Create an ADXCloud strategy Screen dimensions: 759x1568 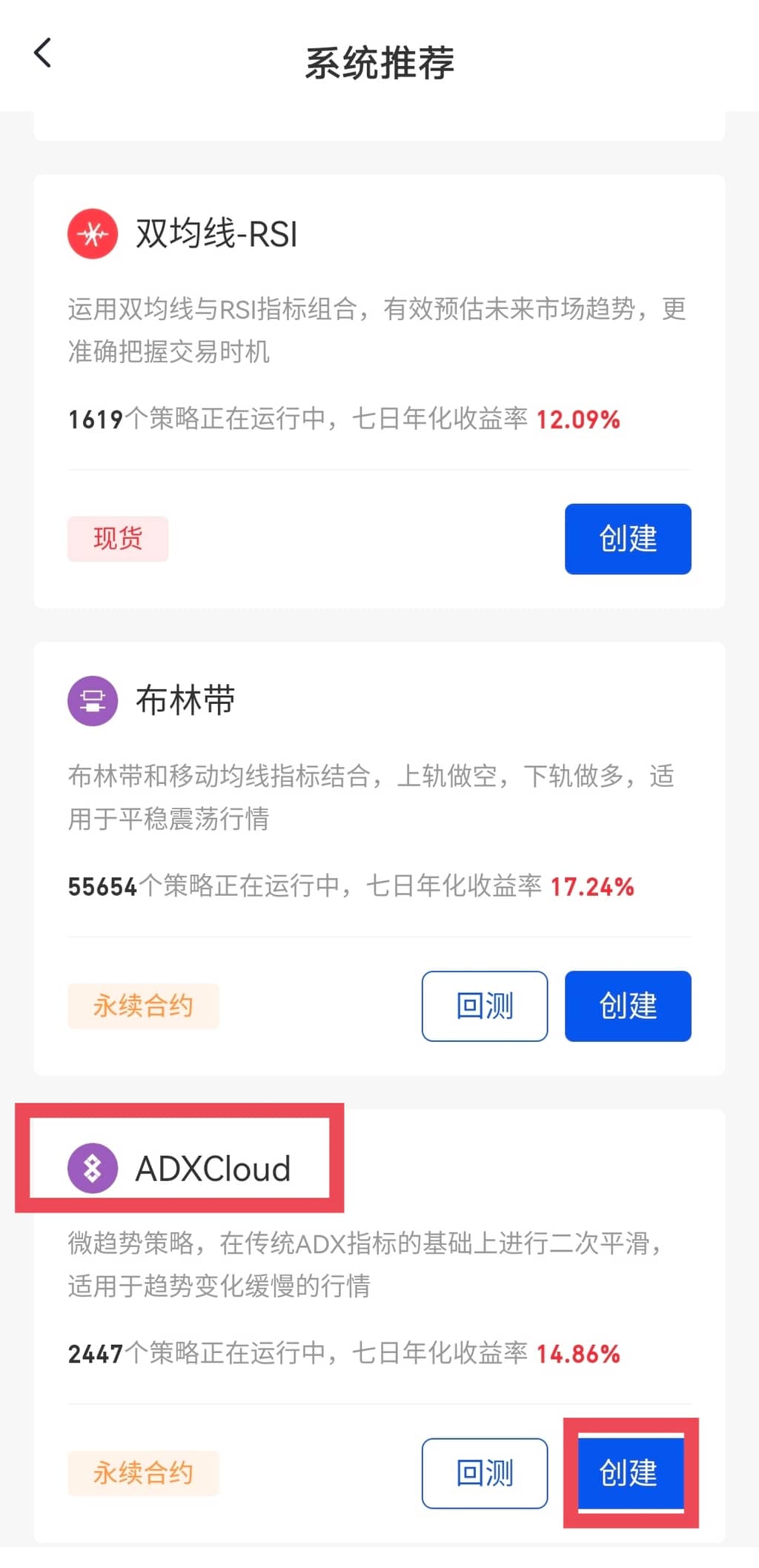[x=629, y=1472]
